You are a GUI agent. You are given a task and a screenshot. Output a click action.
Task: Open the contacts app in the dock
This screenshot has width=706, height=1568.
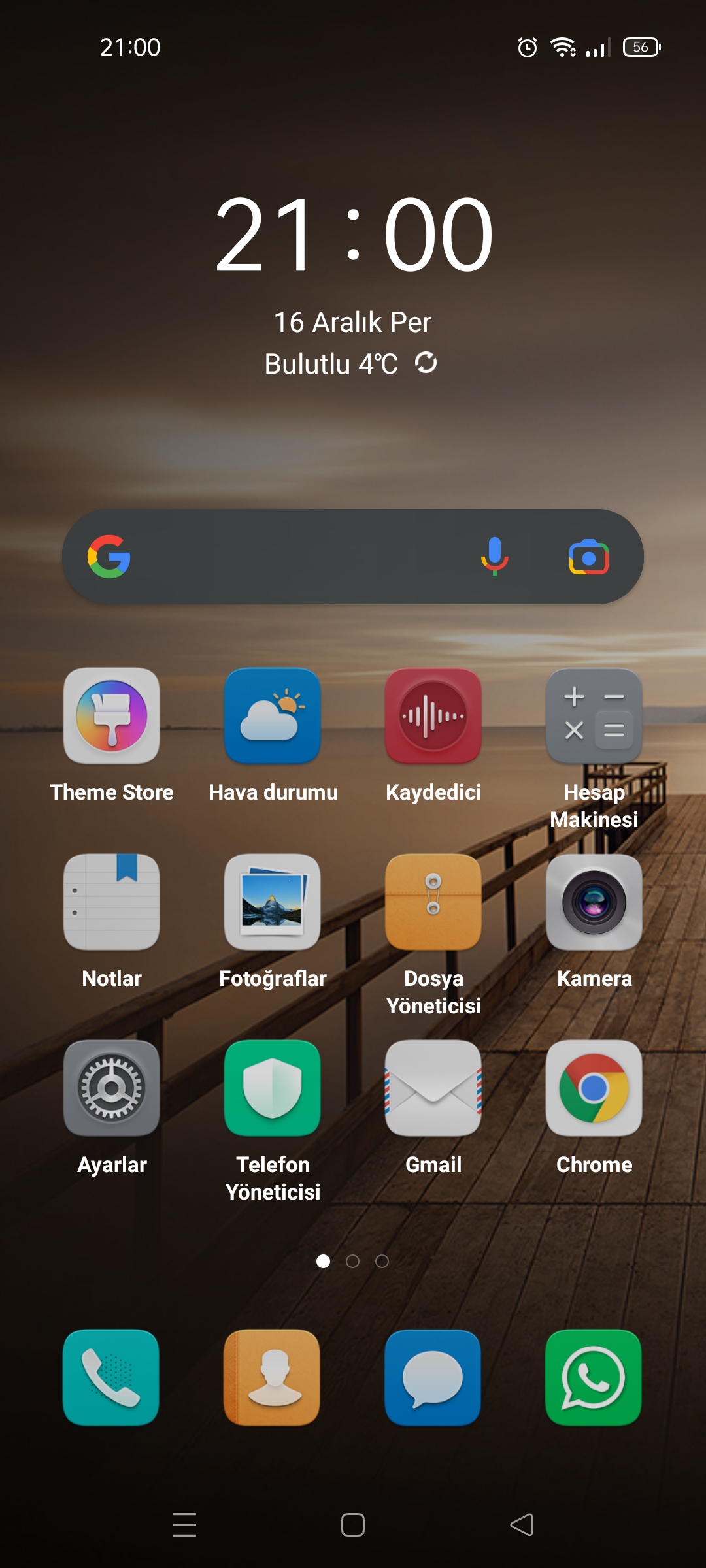pos(272,1377)
